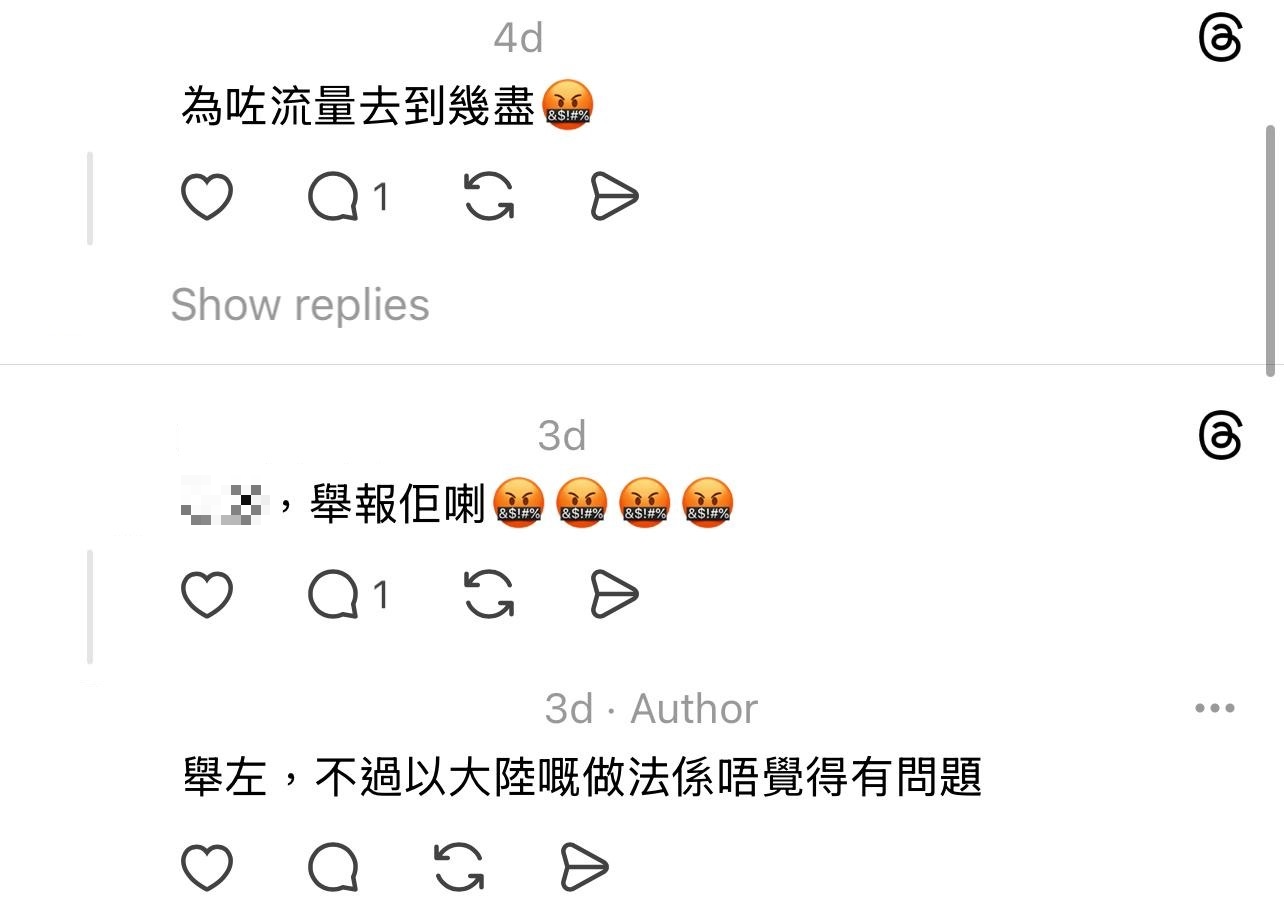Open the overflow menu on the Author reply
The image size is (1284, 906).
coord(1214,709)
